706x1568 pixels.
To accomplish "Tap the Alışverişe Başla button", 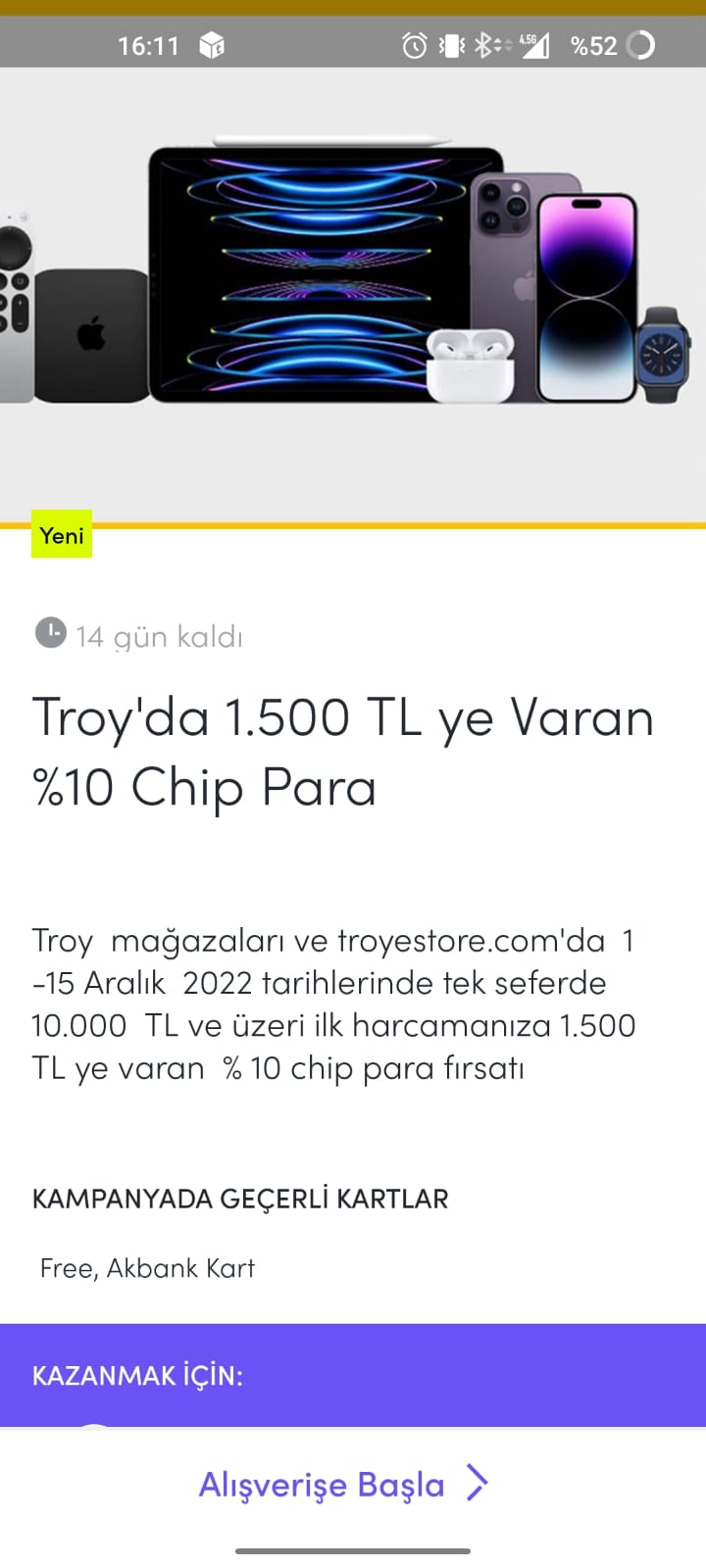I will pos(343,1484).
